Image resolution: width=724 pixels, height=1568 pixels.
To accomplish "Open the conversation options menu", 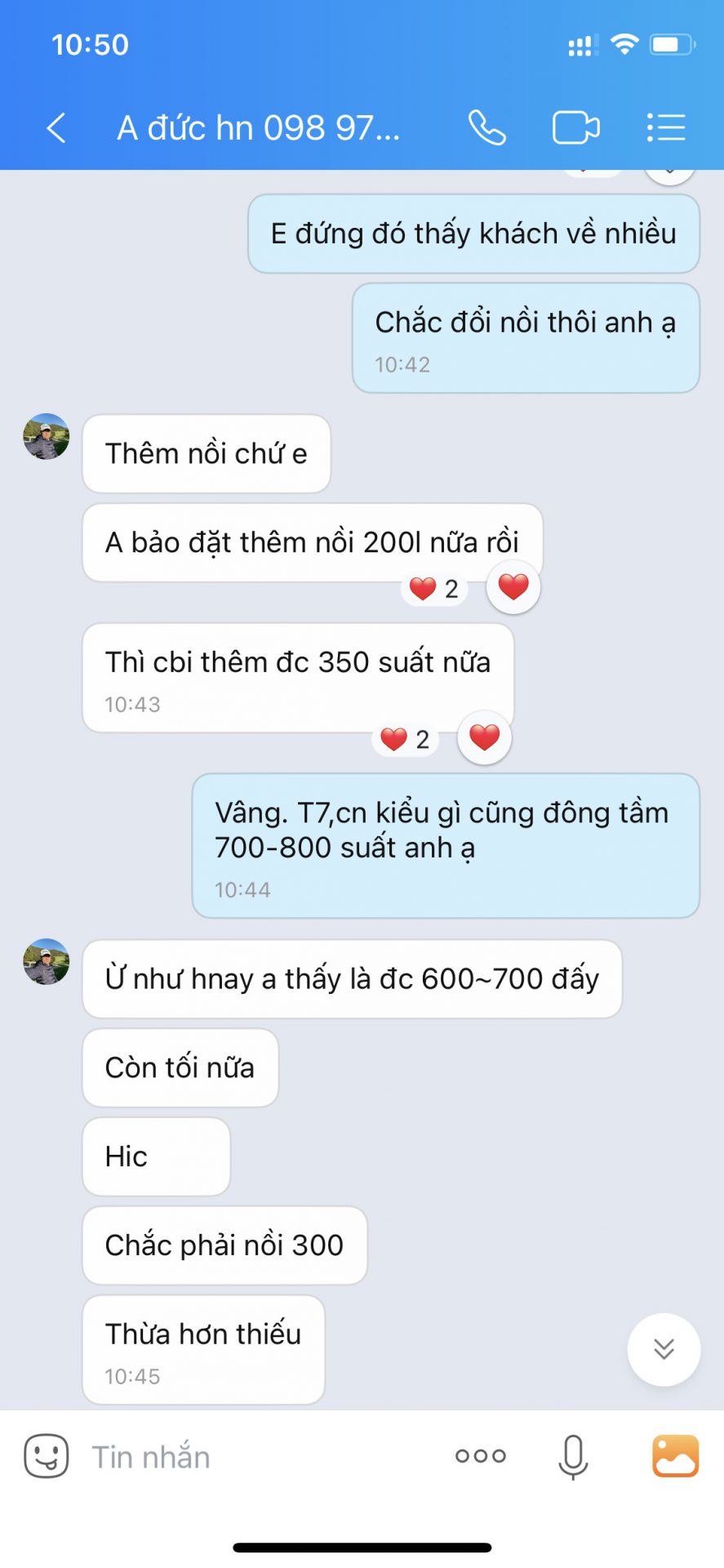I will coord(666,128).
